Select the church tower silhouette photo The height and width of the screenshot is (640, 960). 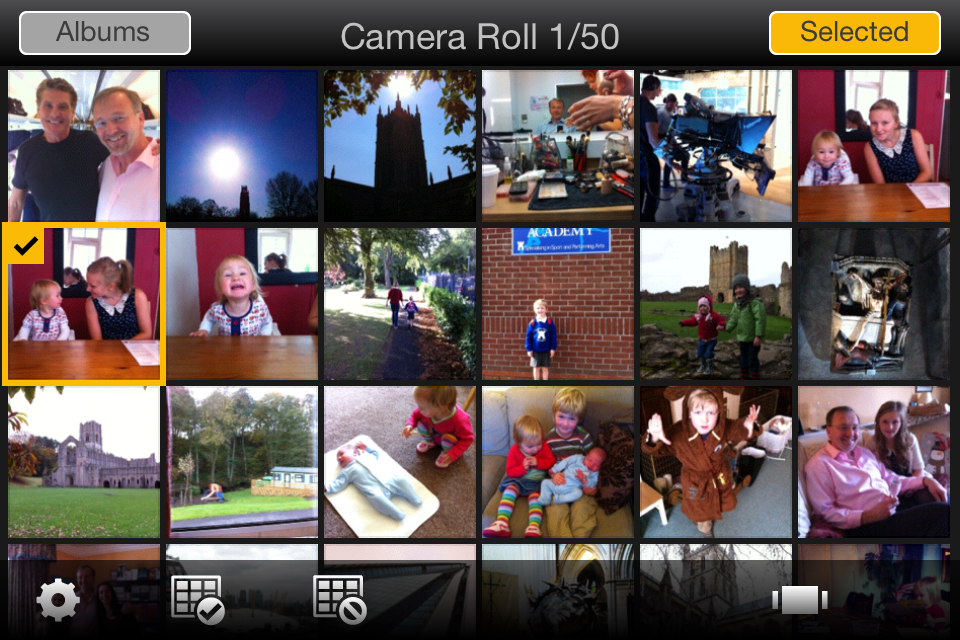coord(400,146)
